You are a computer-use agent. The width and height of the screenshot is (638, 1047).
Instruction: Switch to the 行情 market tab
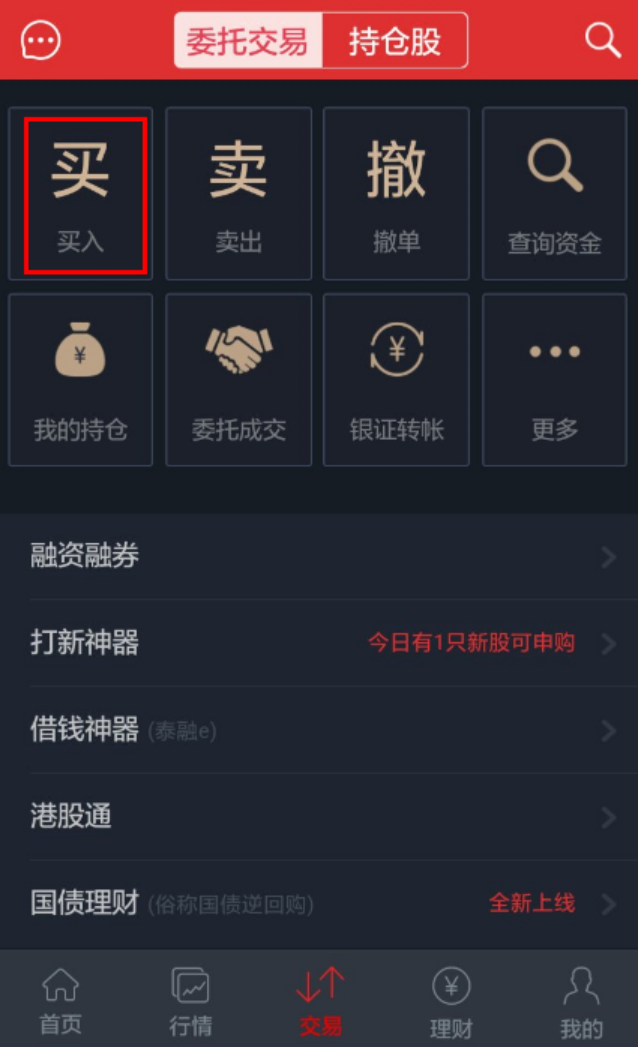pyautogui.click(x=190, y=1000)
